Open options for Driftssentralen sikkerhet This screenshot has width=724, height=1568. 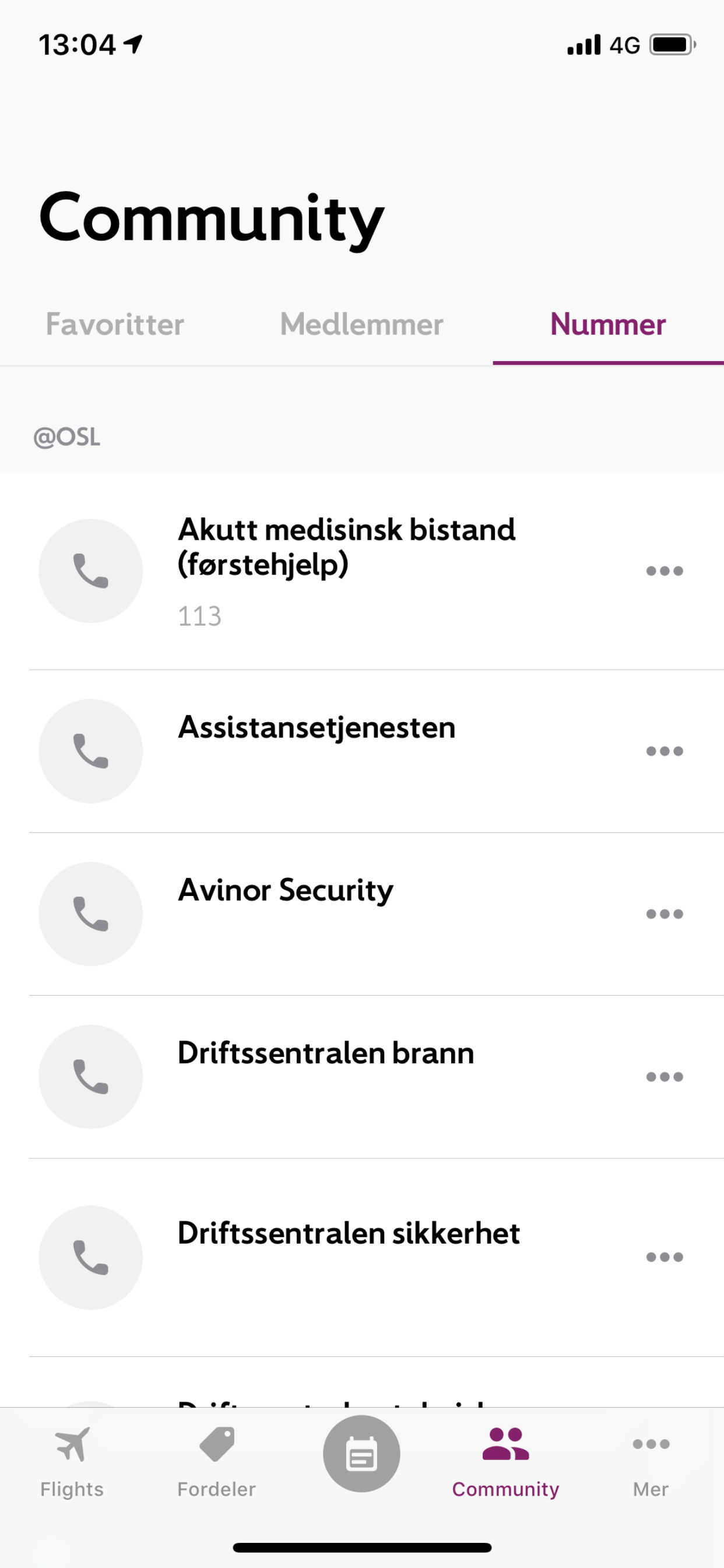pyautogui.click(x=665, y=1256)
